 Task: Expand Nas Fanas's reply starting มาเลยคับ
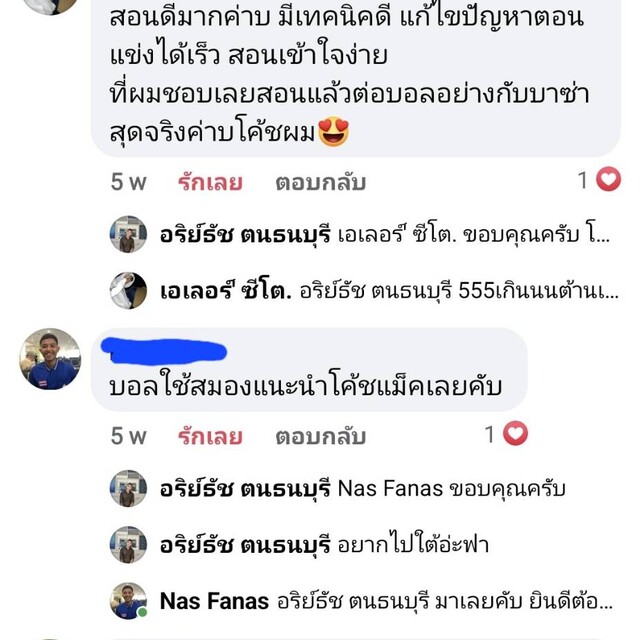tap(385, 602)
